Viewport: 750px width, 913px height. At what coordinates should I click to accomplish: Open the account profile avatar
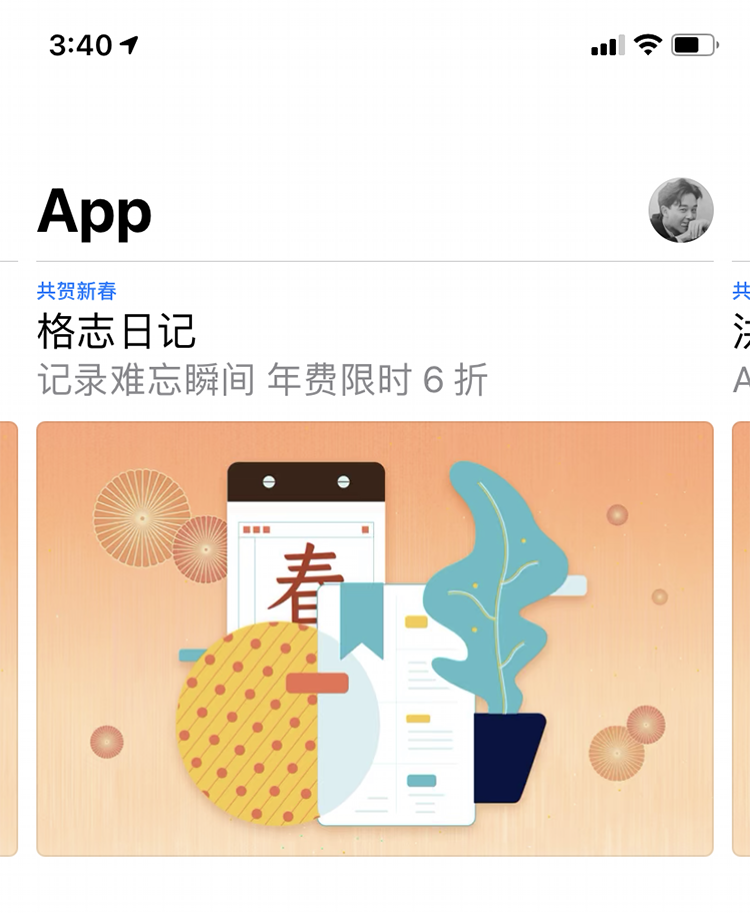point(681,211)
